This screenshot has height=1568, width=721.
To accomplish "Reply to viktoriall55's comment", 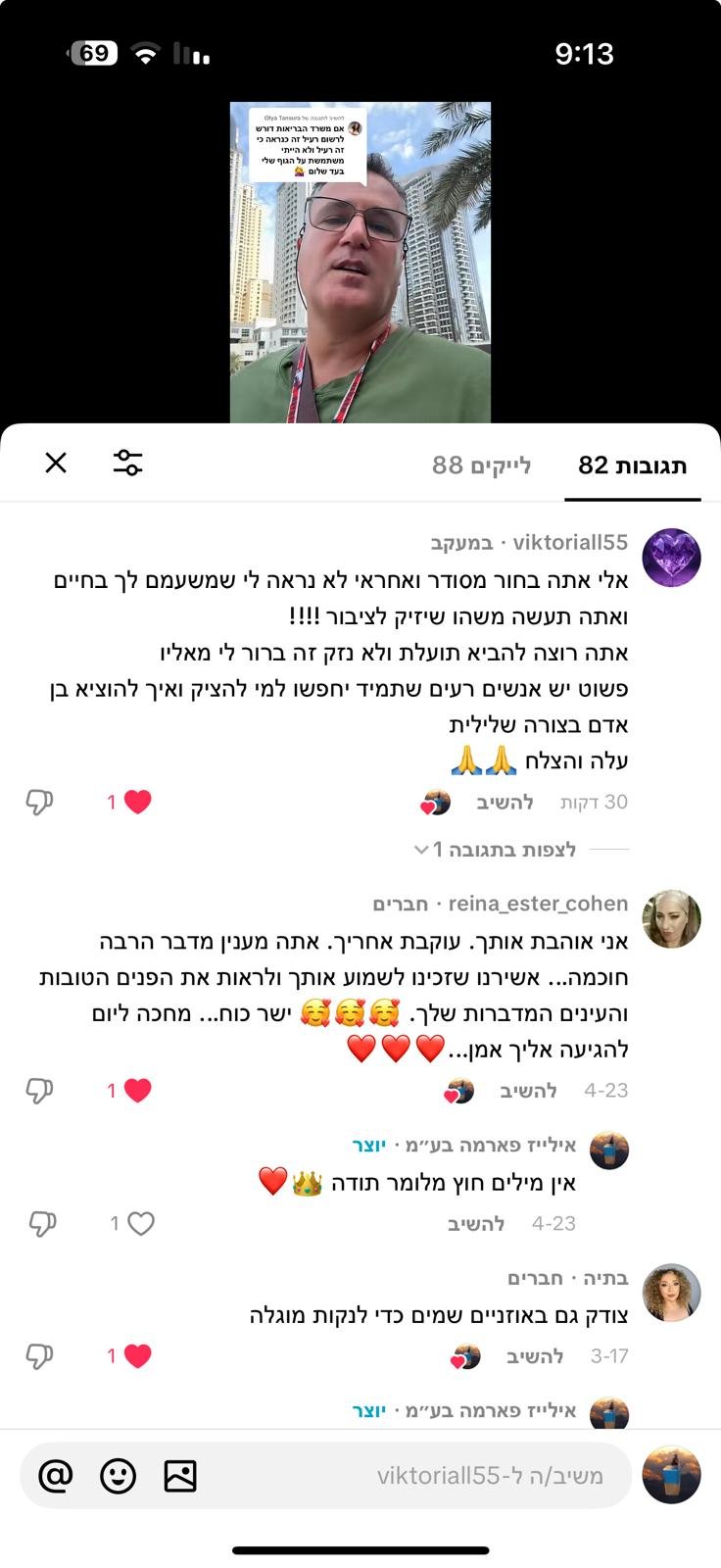I will [x=505, y=802].
